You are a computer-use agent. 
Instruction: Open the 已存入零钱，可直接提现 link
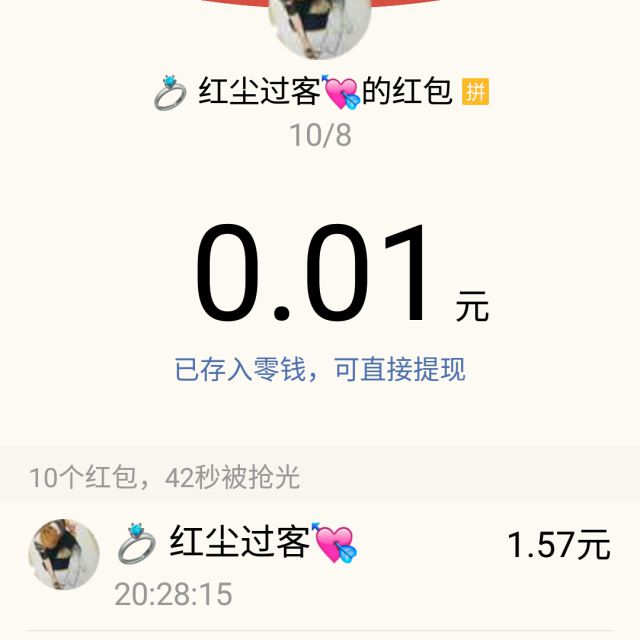[320, 370]
